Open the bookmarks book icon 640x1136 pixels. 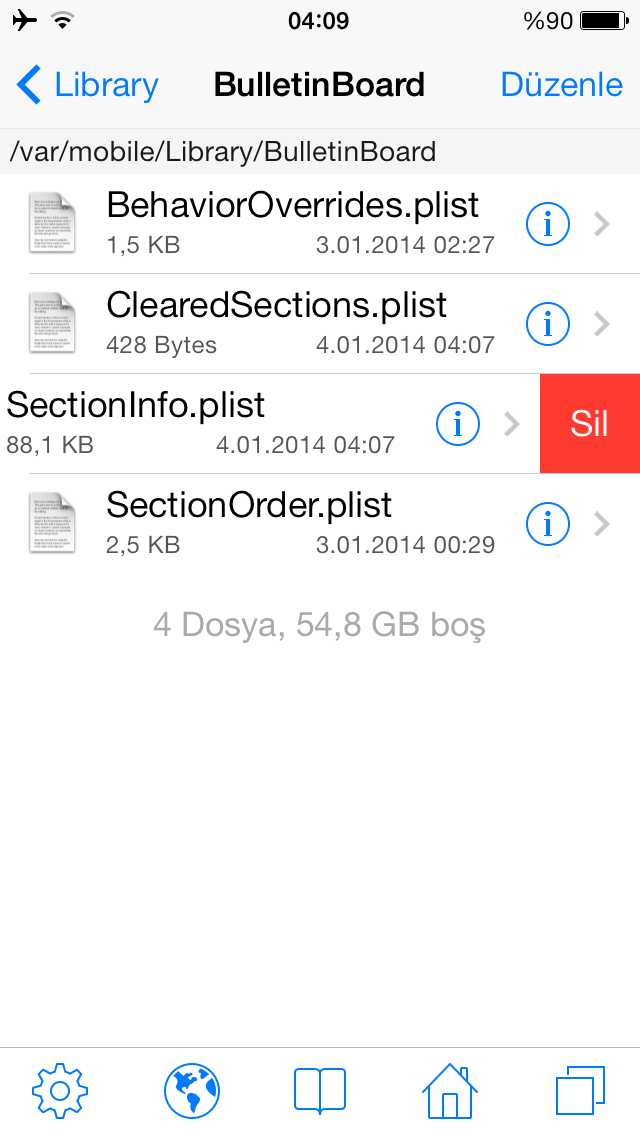coord(320,1090)
